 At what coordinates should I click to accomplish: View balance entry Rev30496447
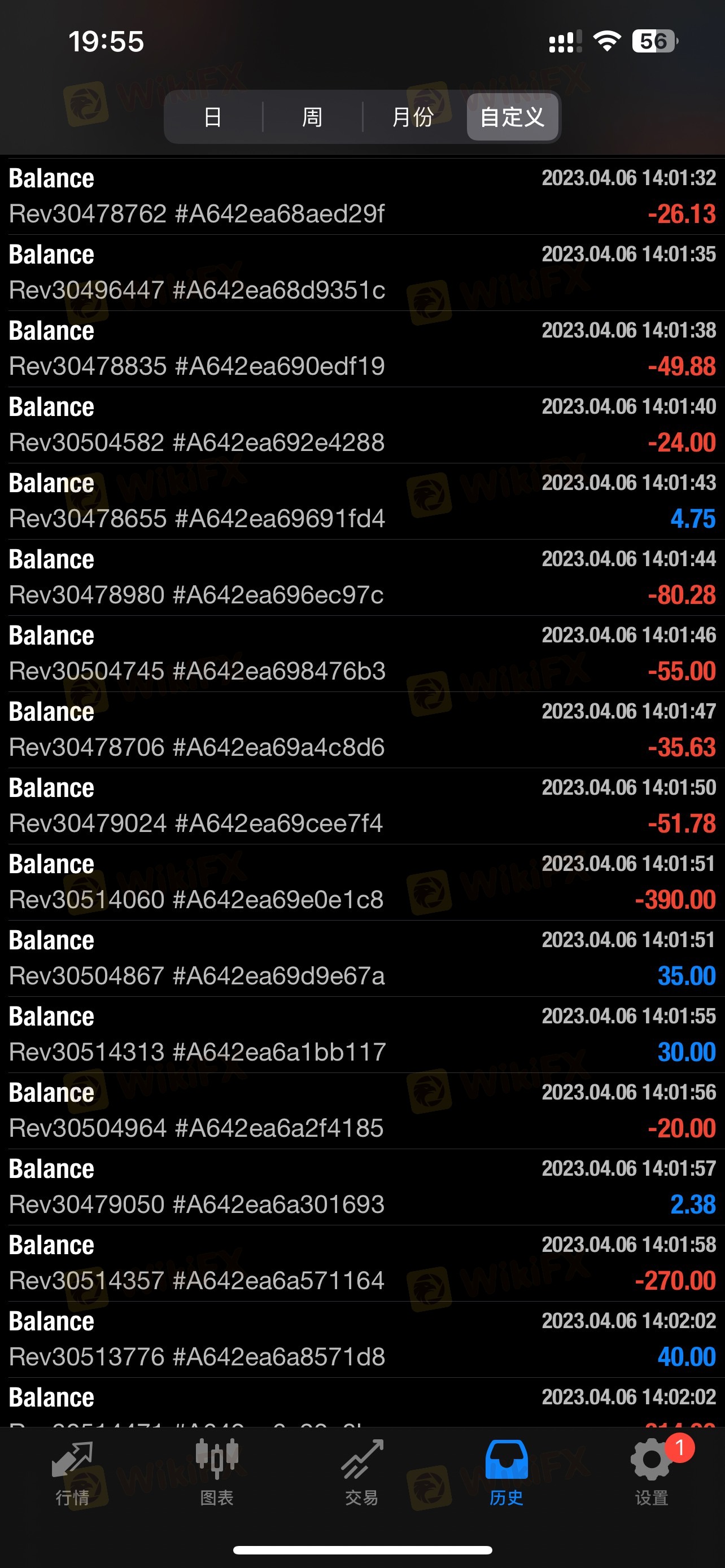click(362, 273)
